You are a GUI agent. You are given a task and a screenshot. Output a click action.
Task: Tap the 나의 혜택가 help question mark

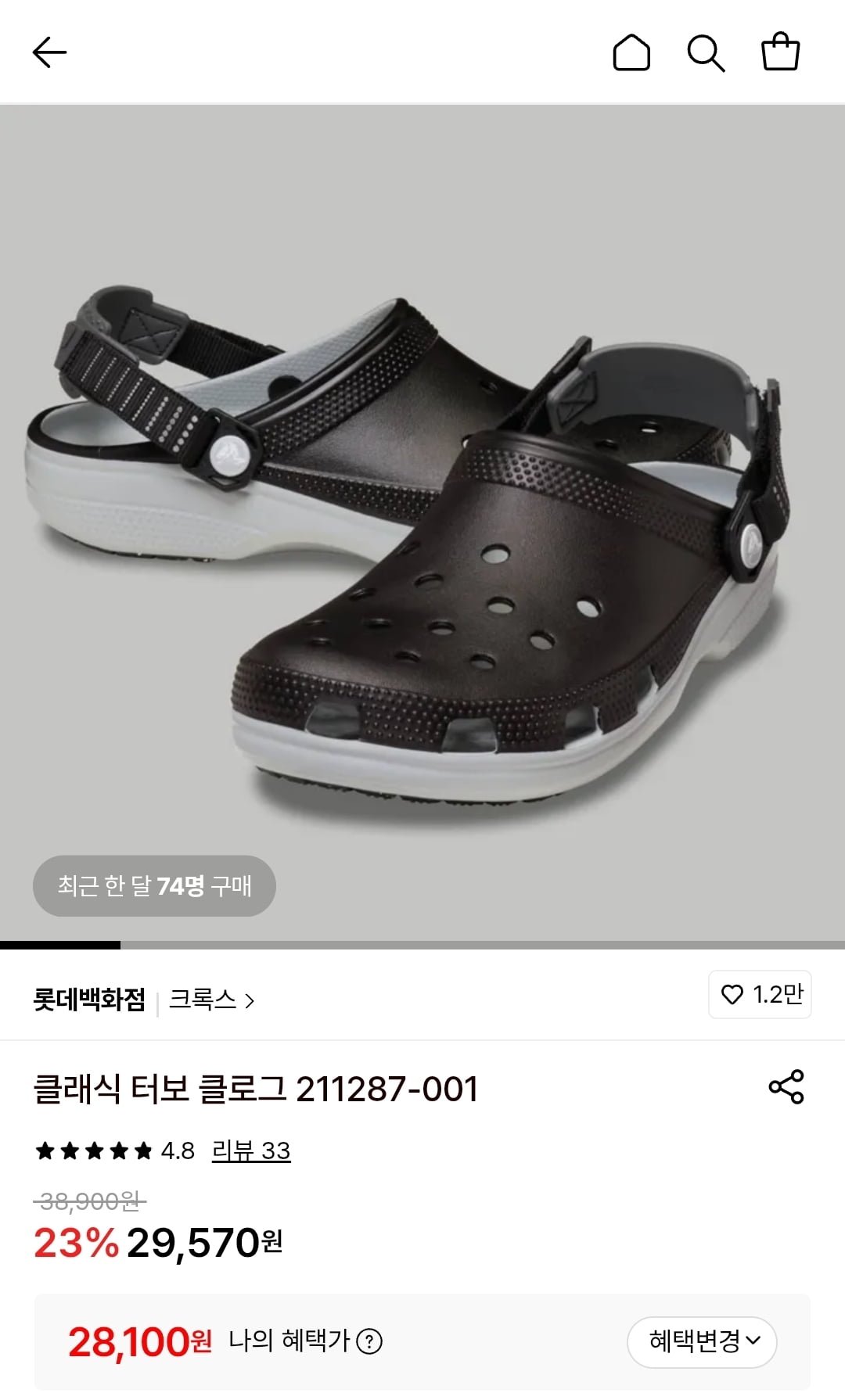(x=369, y=1342)
